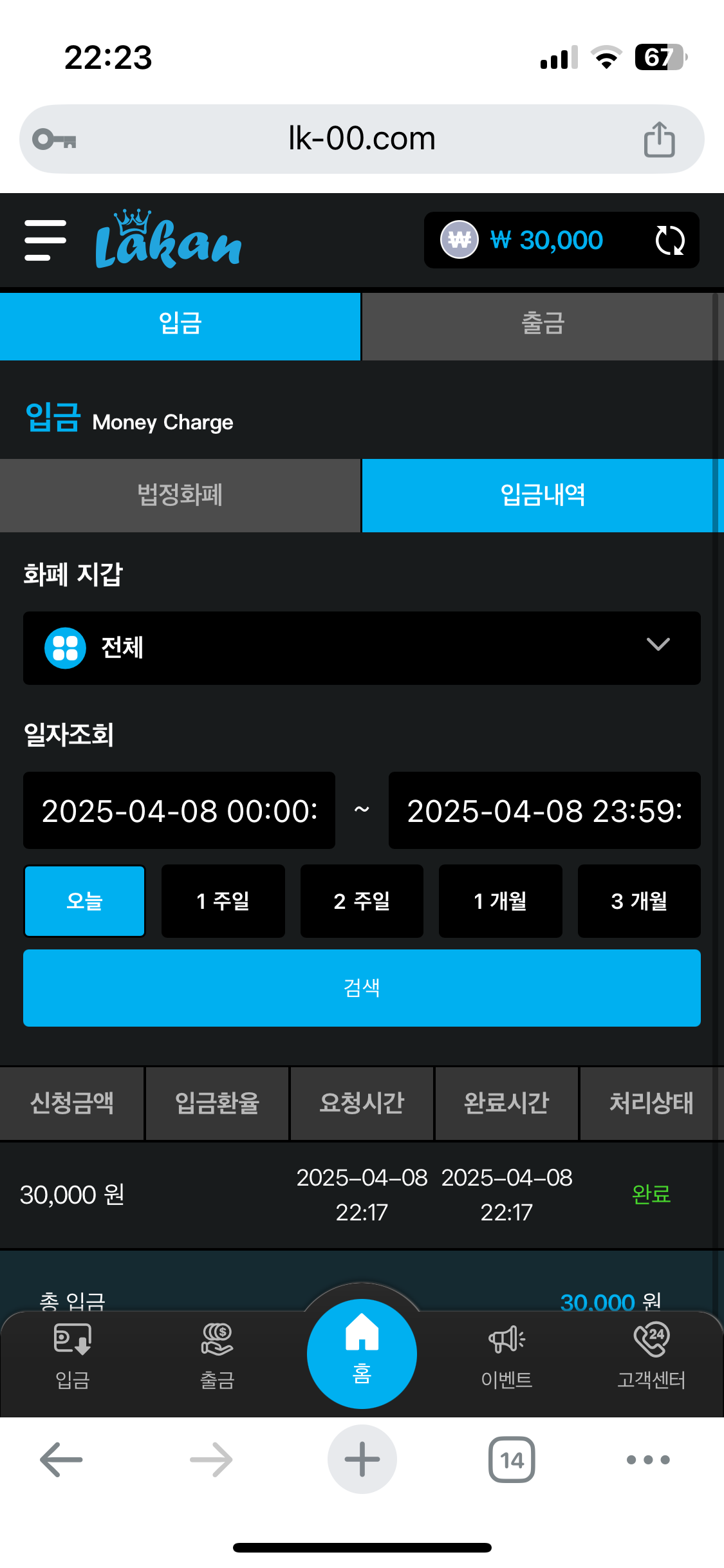Select the 법정화폐 tab
724x1568 pixels.
point(180,495)
